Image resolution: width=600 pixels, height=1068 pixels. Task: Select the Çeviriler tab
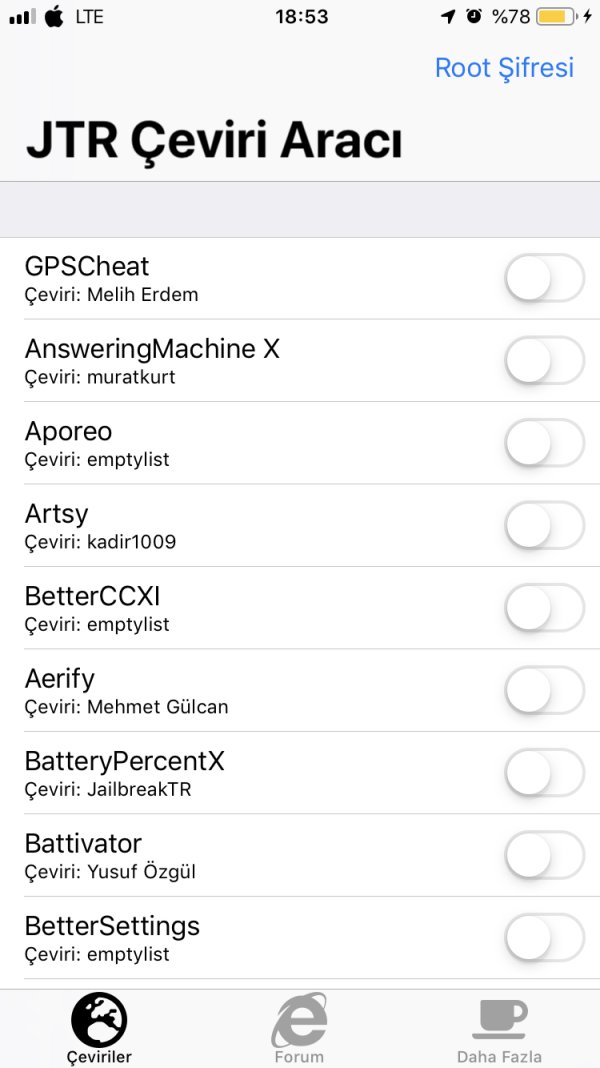tap(99, 1028)
